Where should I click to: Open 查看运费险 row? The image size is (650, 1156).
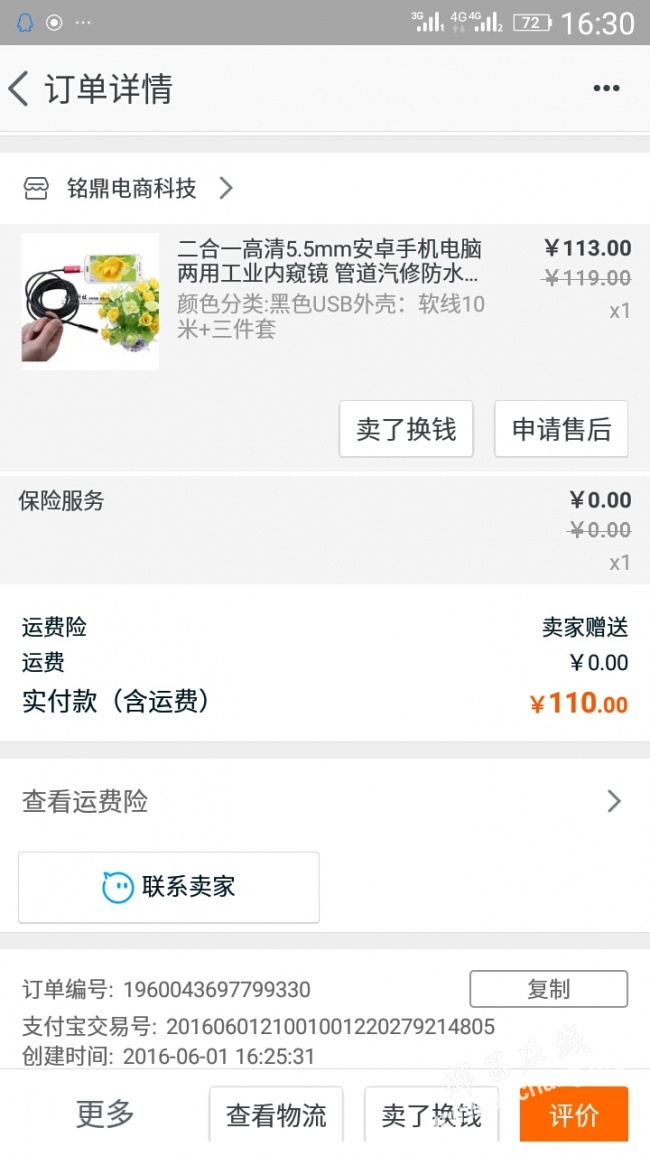tap(324, 801)
